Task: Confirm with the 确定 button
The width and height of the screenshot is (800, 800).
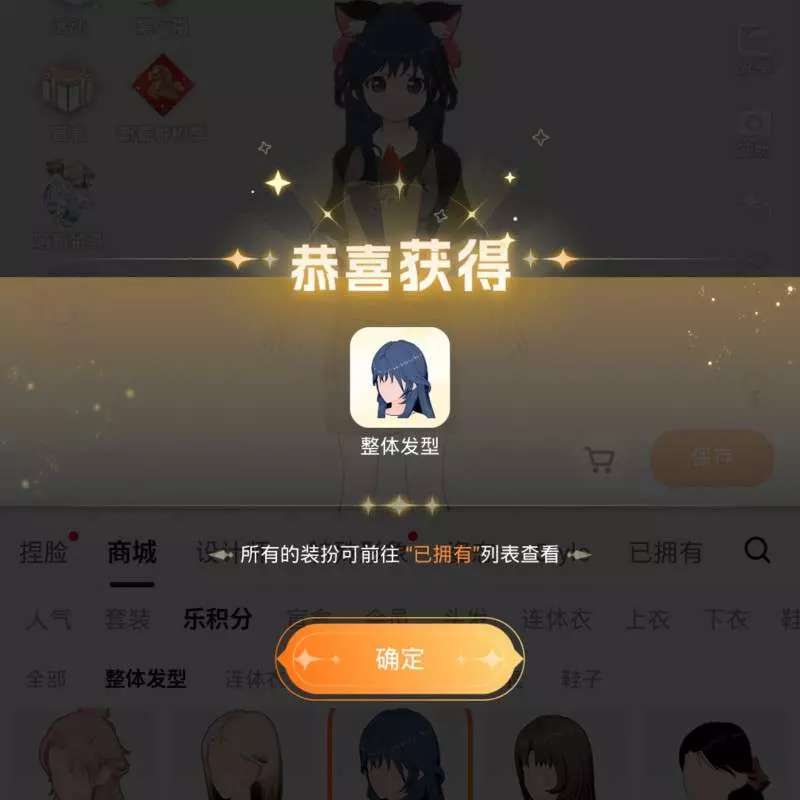Action: [400, 659]
